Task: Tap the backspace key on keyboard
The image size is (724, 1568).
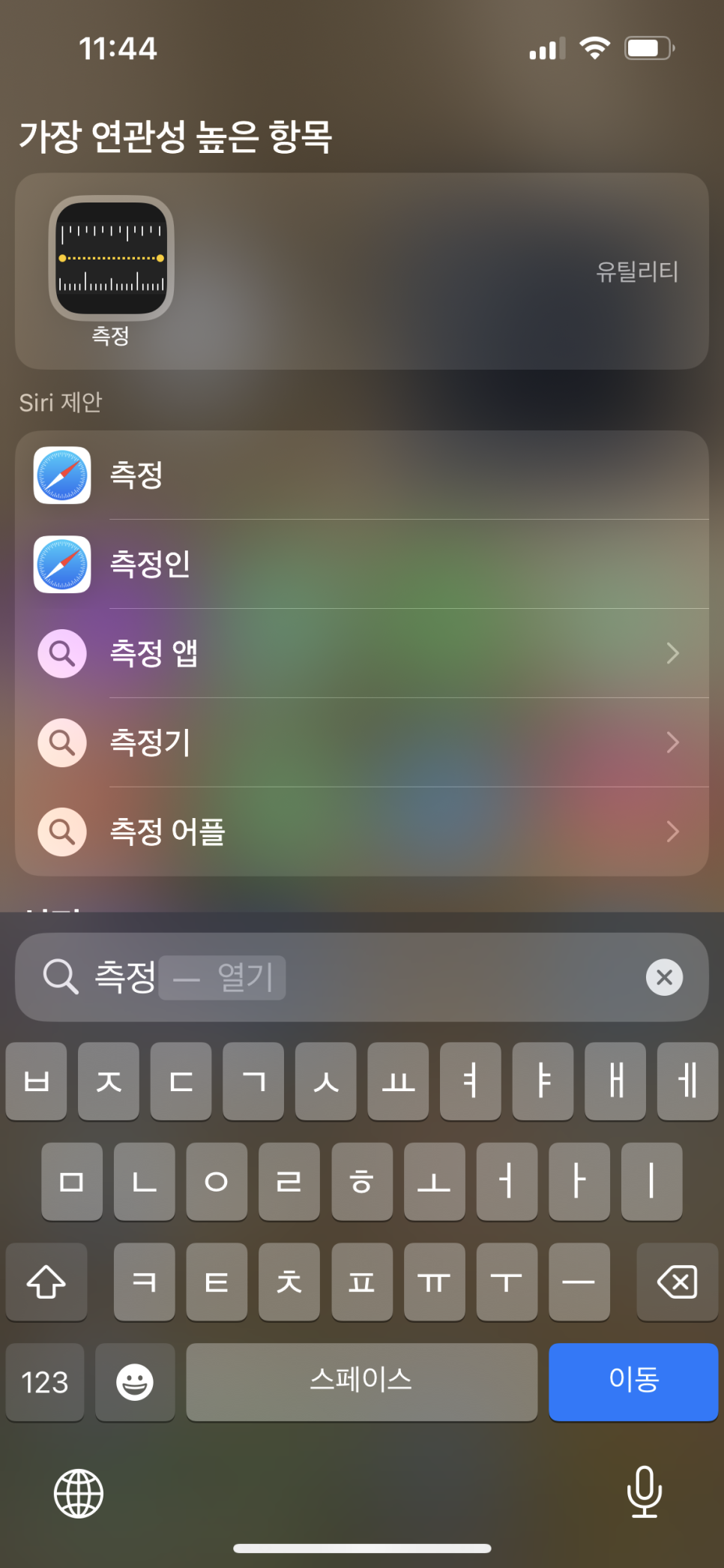Action: click(677, 1282)
